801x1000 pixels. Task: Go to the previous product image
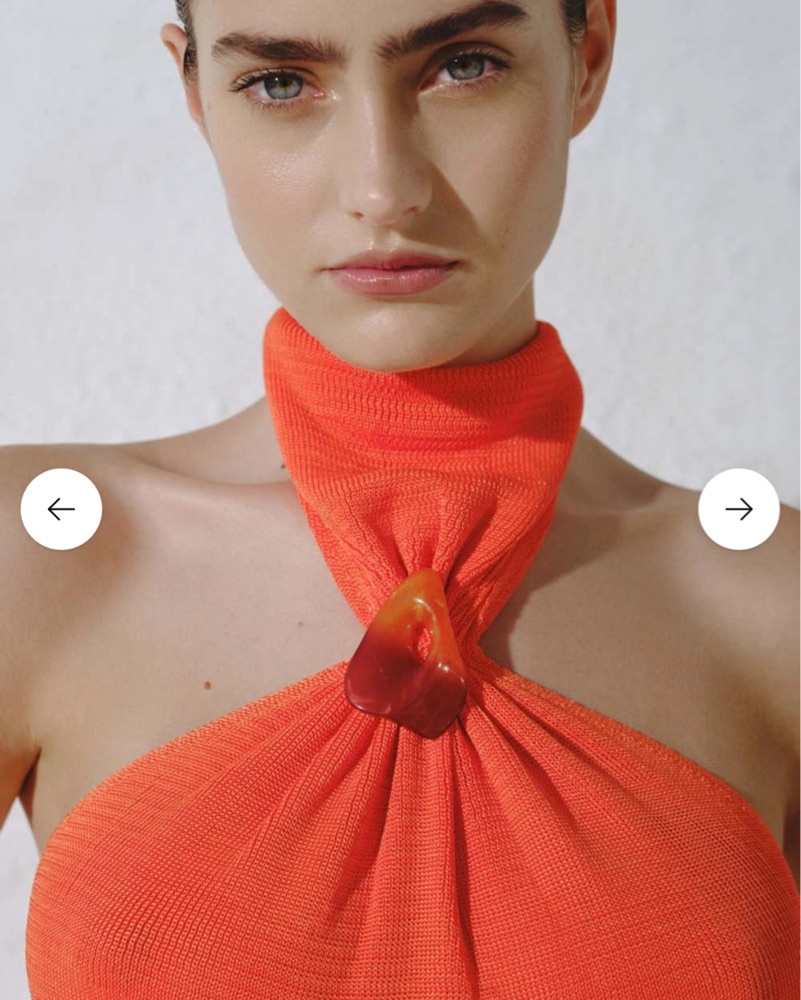coord(61,509)
